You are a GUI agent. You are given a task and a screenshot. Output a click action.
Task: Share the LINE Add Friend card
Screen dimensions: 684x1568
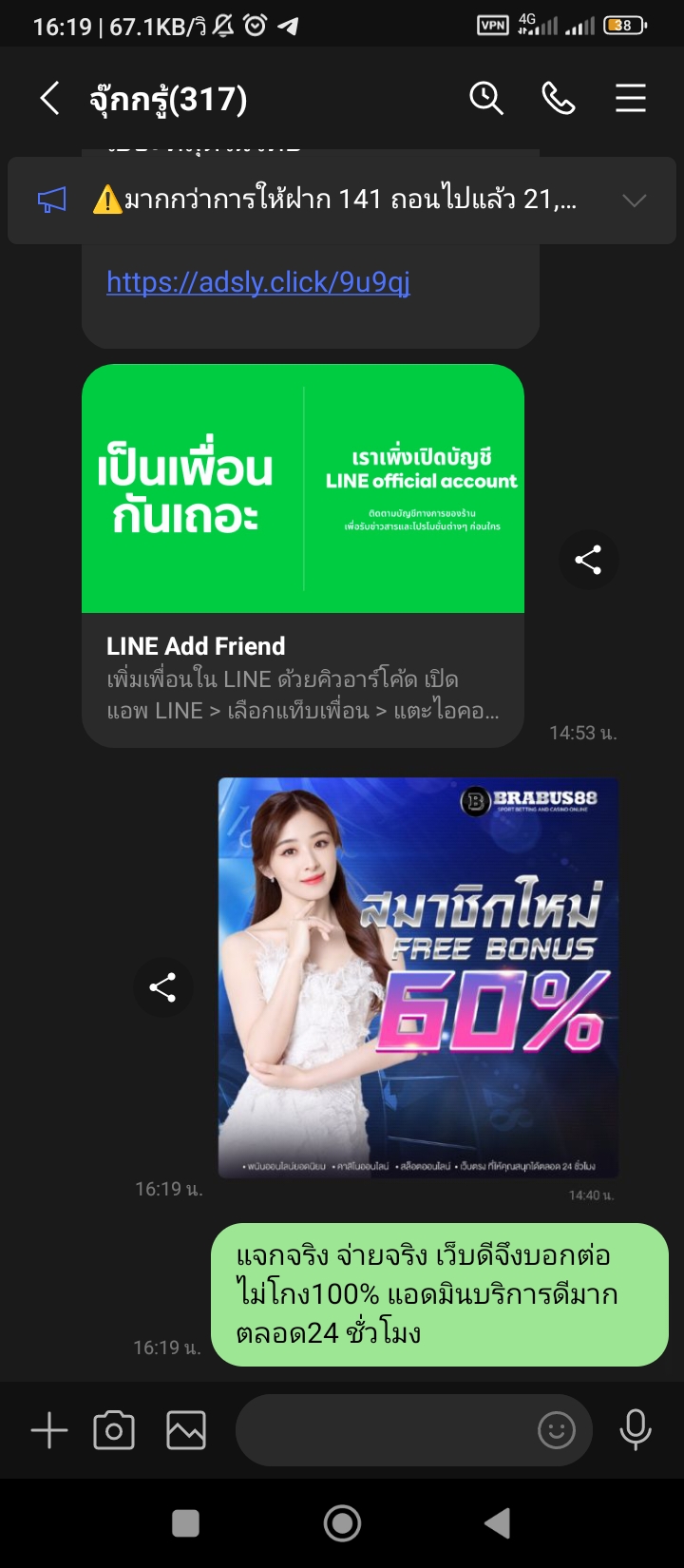(588, 560)
